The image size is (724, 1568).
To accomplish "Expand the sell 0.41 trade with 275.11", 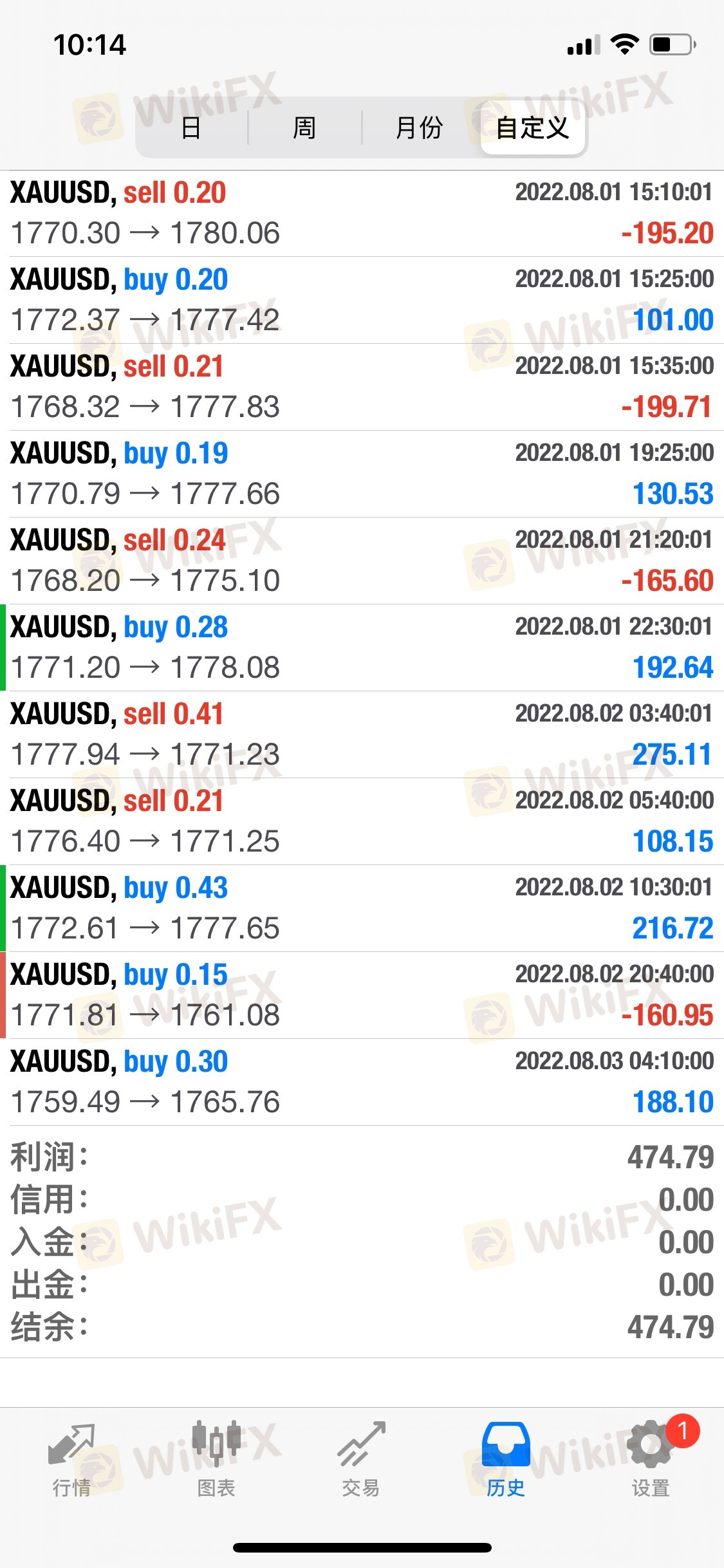I will click(x=362, y=734).
